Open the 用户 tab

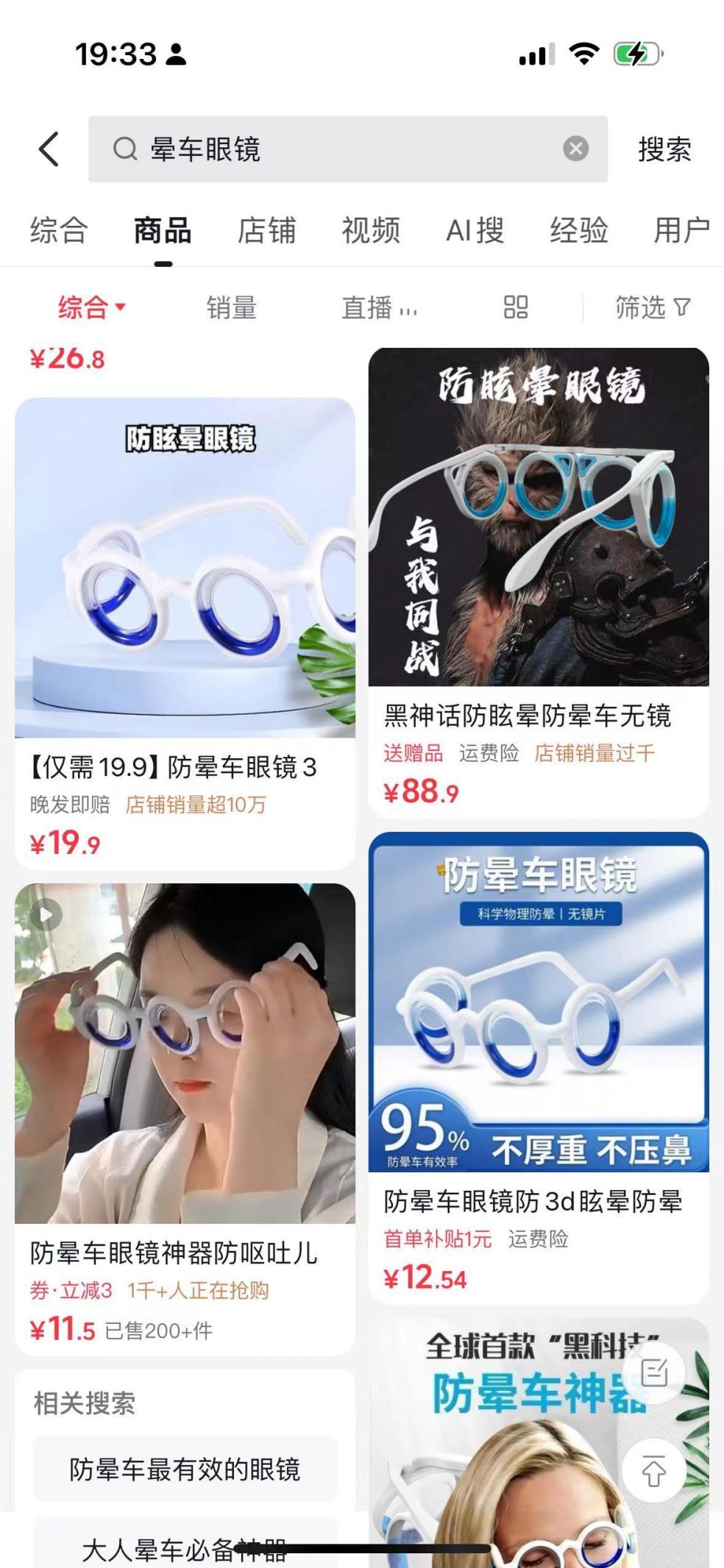[682, 230]
